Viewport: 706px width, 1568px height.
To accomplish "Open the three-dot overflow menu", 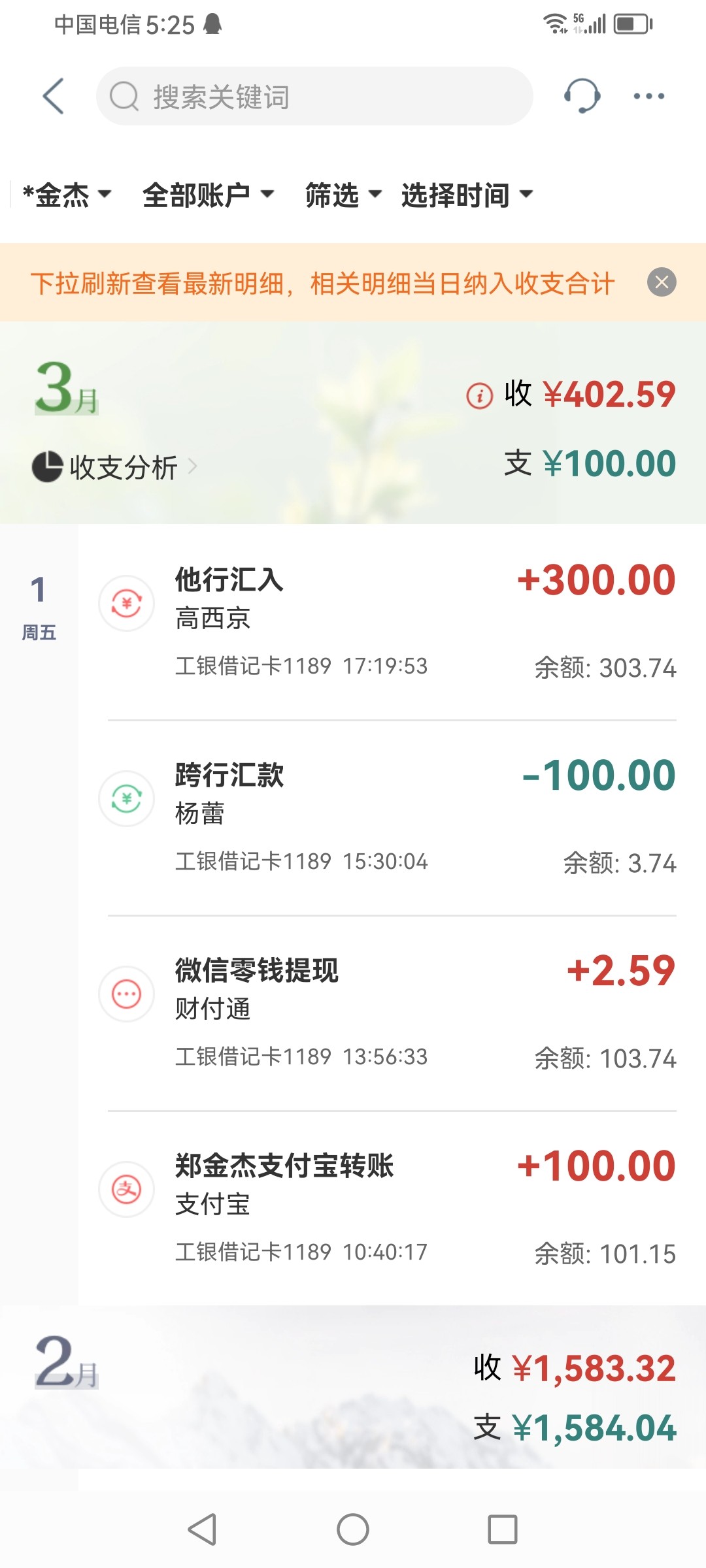I will coord(648,96).
